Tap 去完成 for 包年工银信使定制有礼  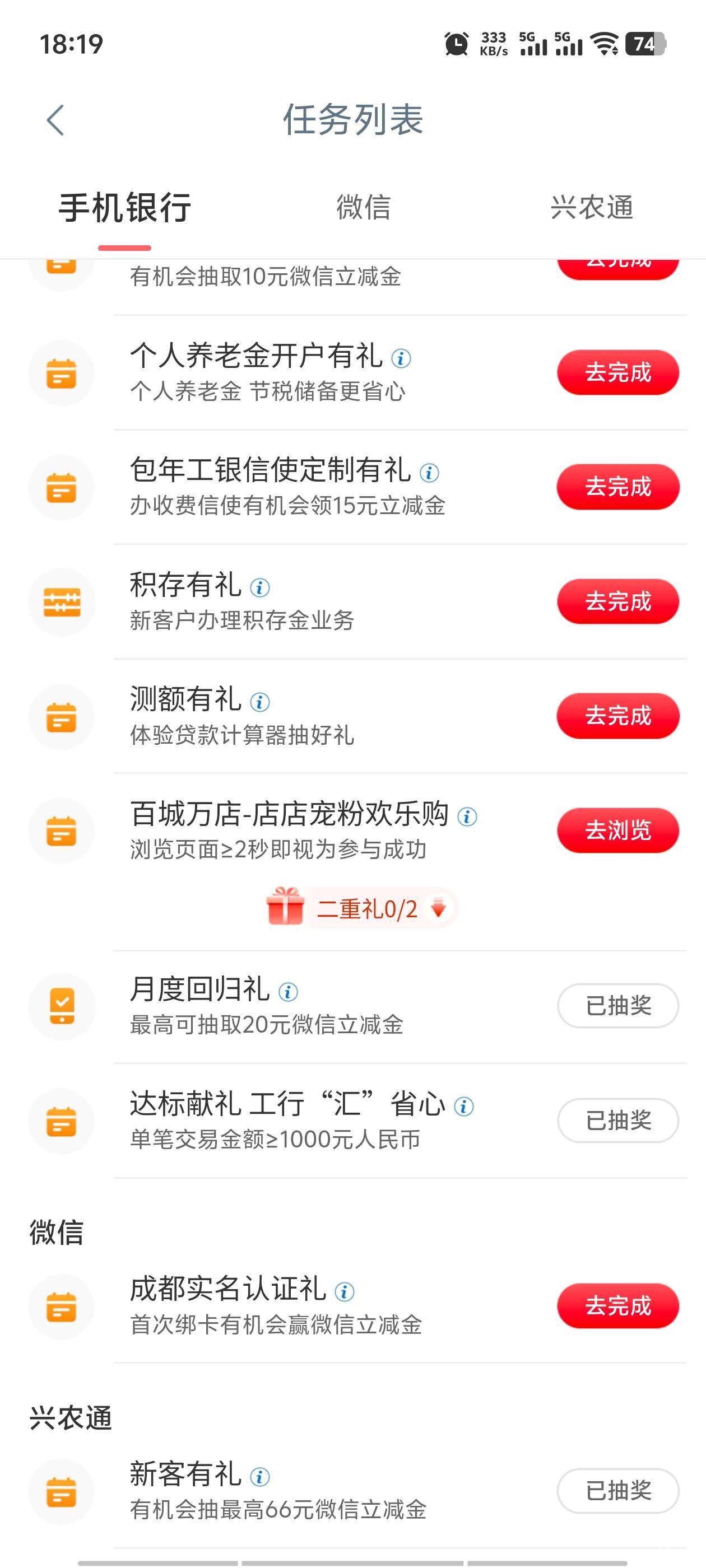(617, 487)
